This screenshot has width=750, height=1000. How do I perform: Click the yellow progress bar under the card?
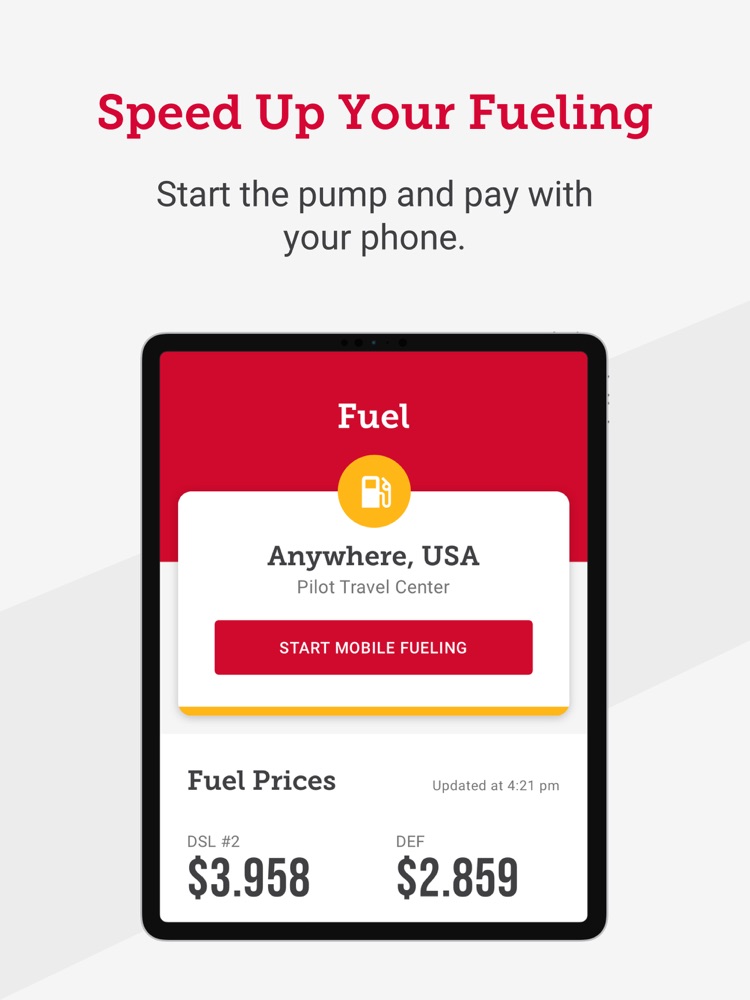pyautogui.click(x=373, y=712)
